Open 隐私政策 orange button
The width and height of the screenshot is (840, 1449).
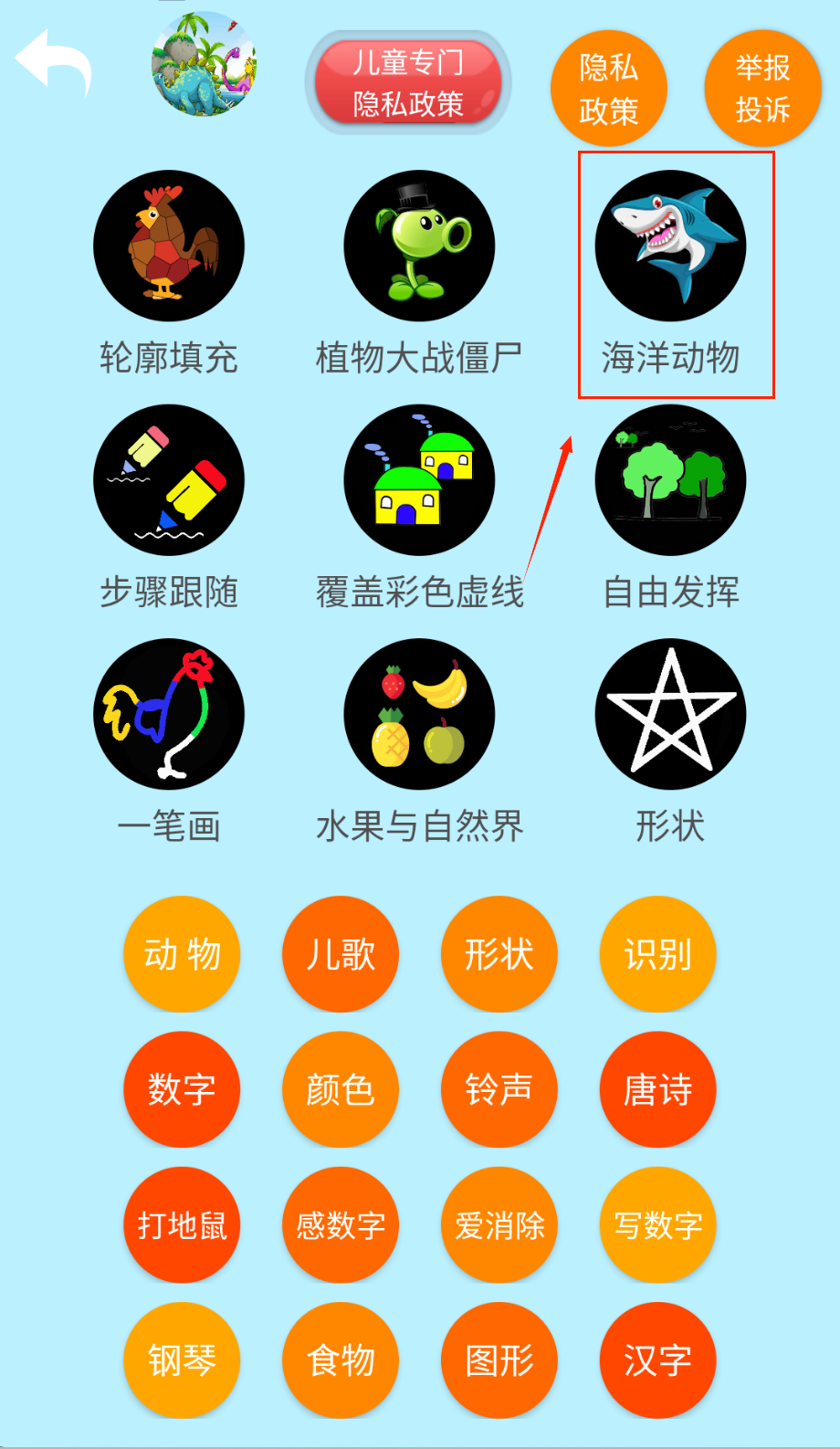click(x=608, y=89)
